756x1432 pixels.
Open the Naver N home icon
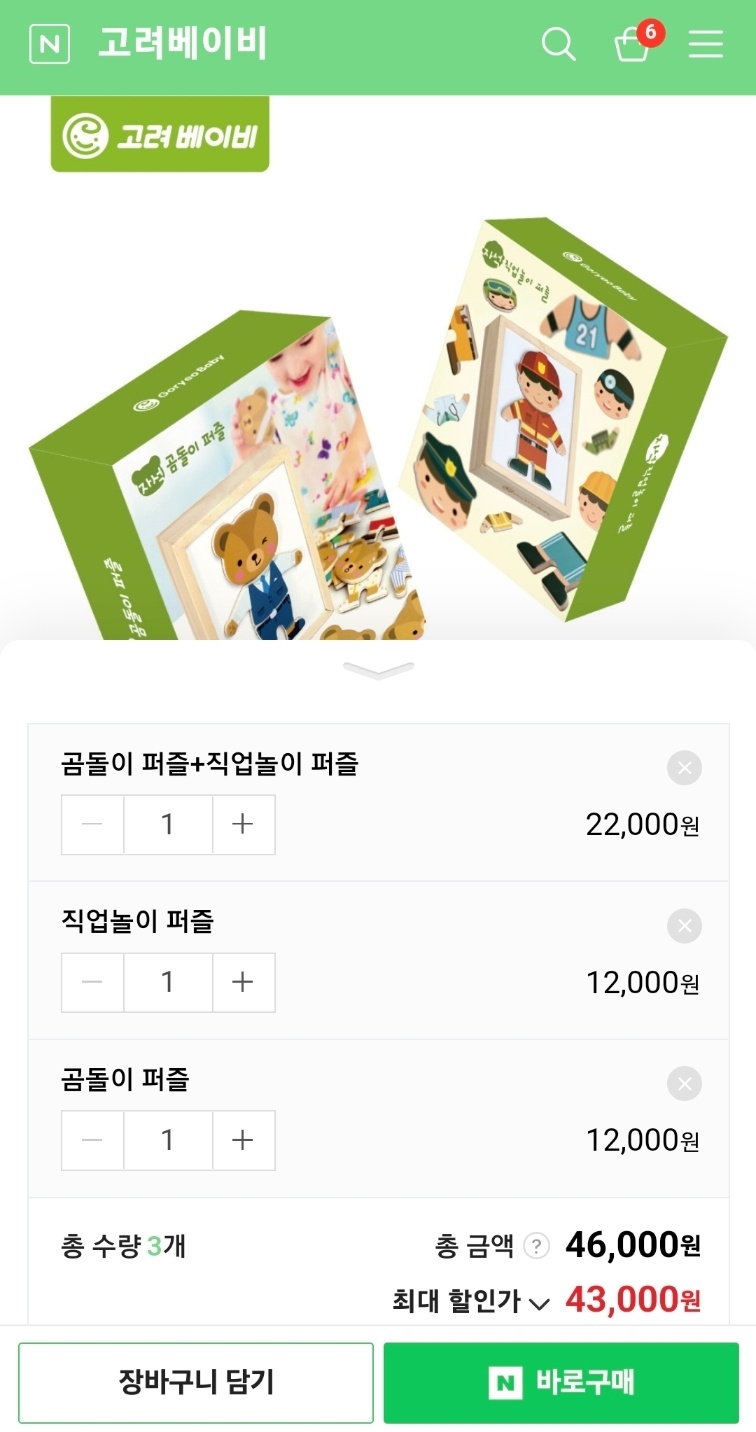click(x=49, y=45)
